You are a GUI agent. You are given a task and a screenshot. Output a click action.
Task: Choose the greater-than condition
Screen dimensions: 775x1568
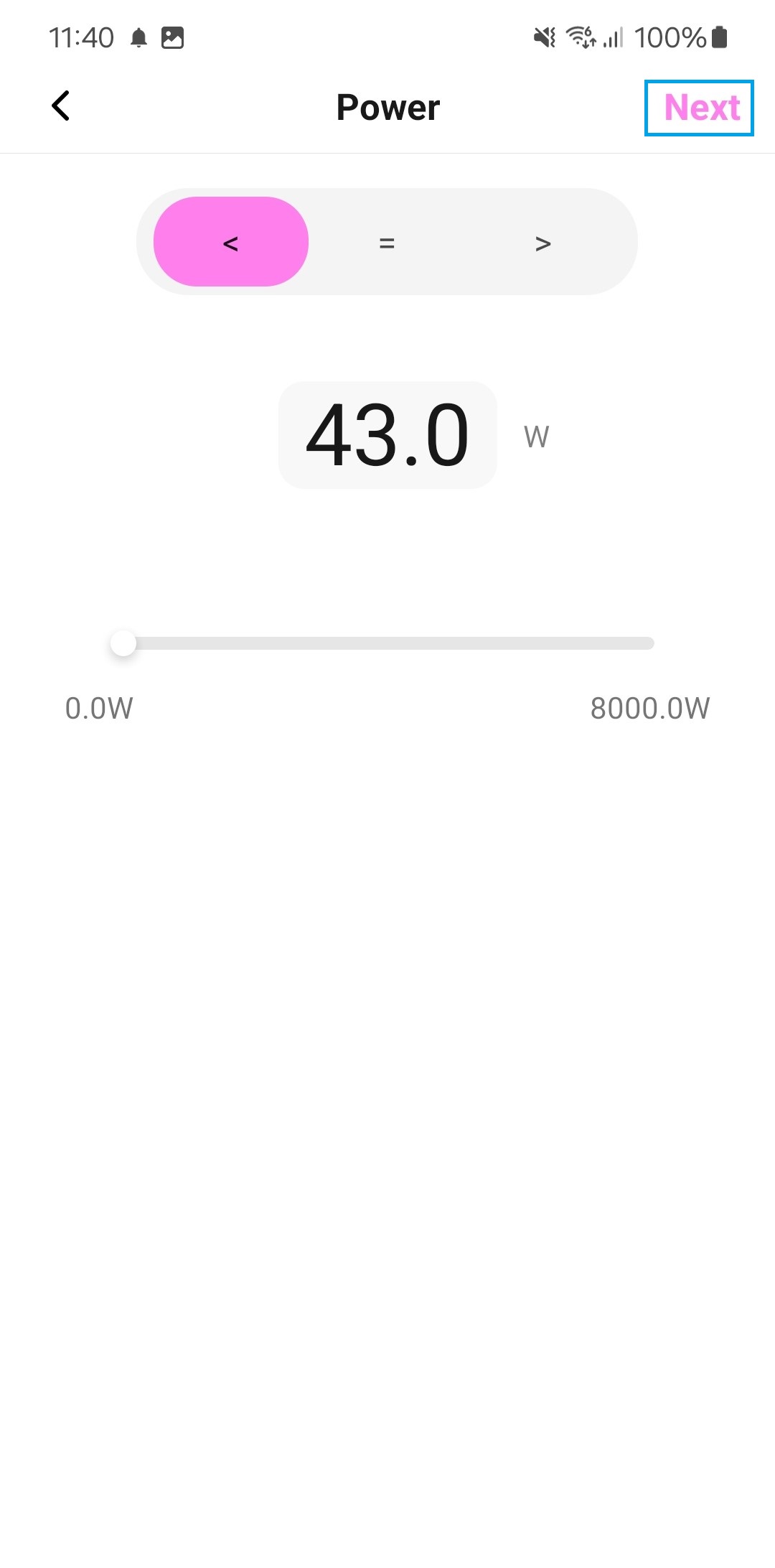543,242
